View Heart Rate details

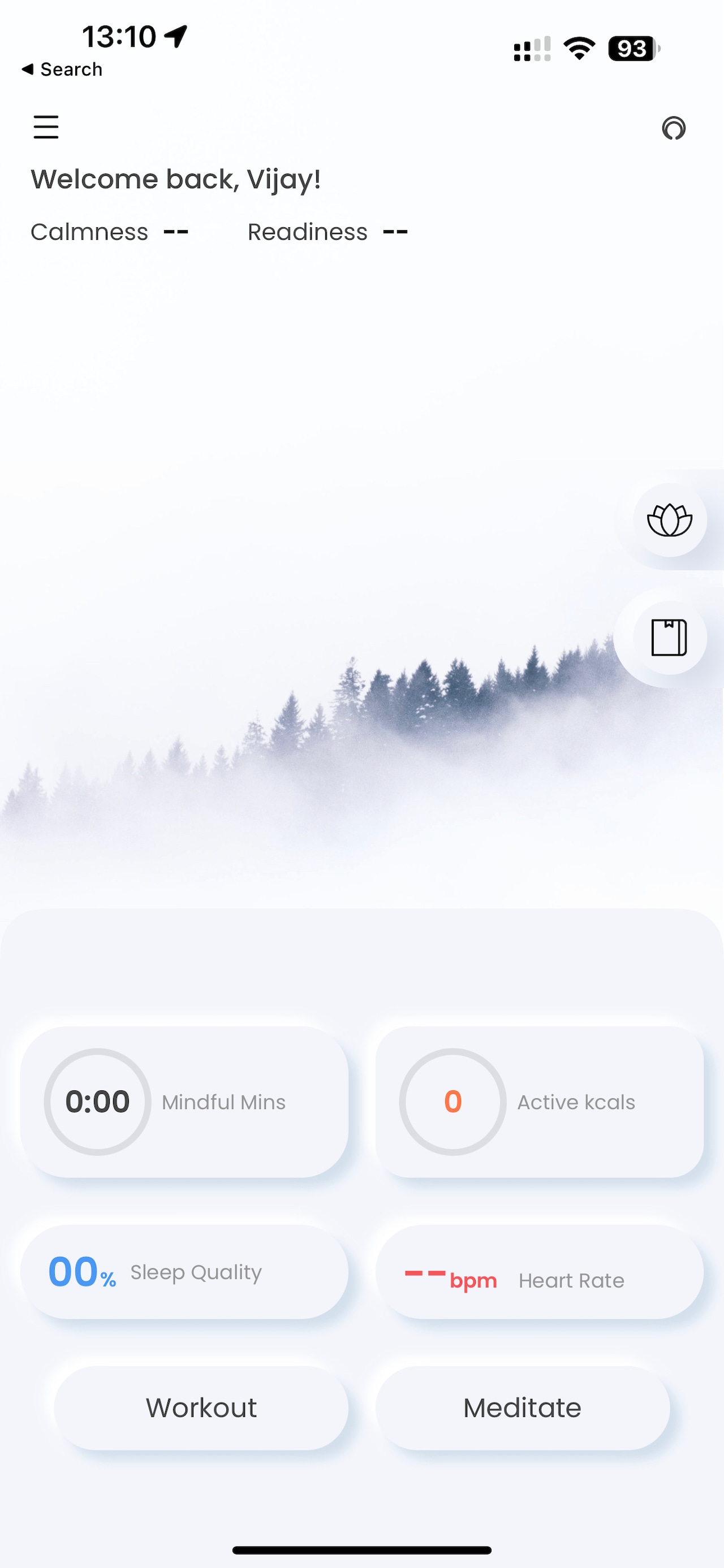540,1272
